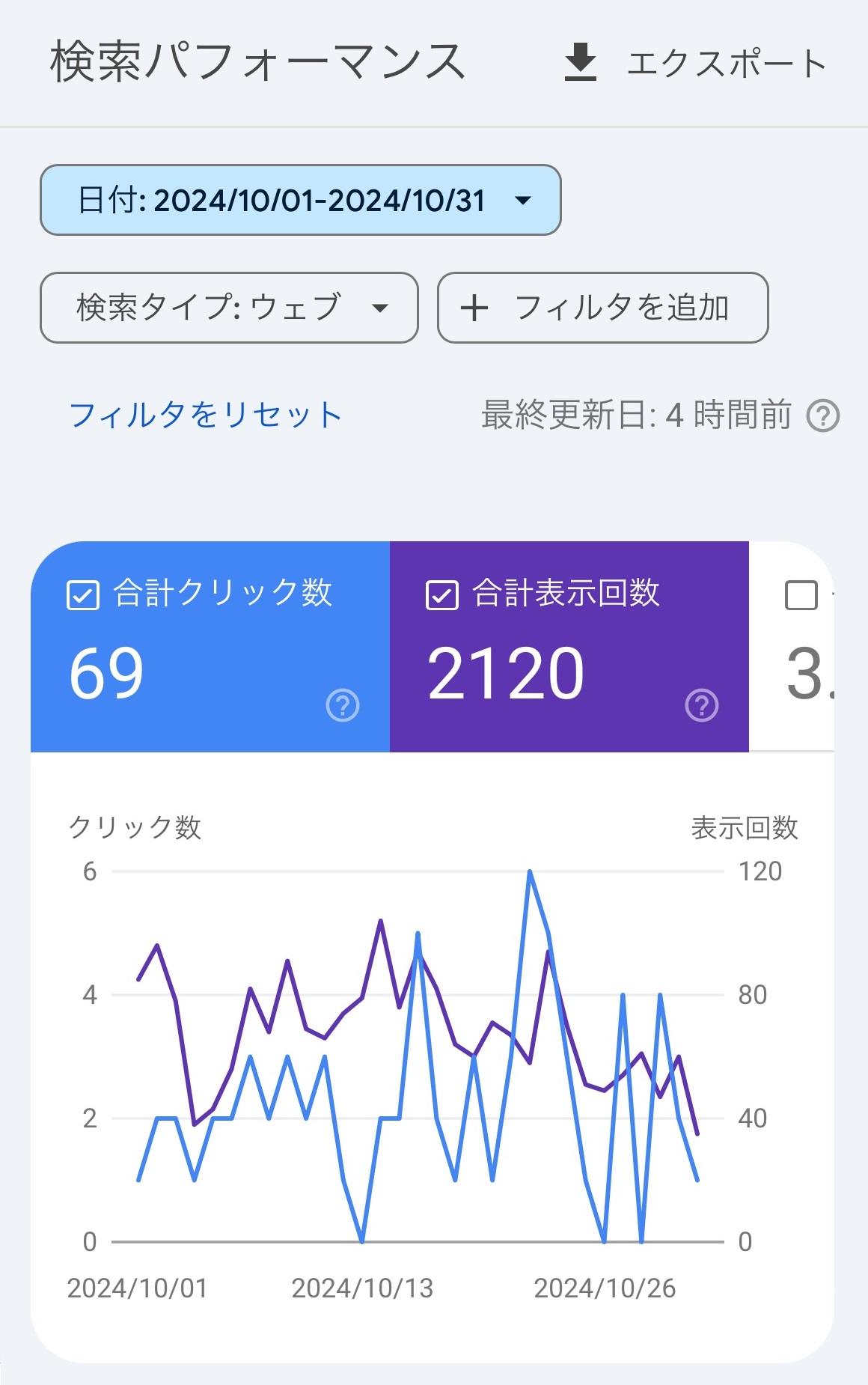Reset filters via フィルタをリセット

click(x=205, y=415)
